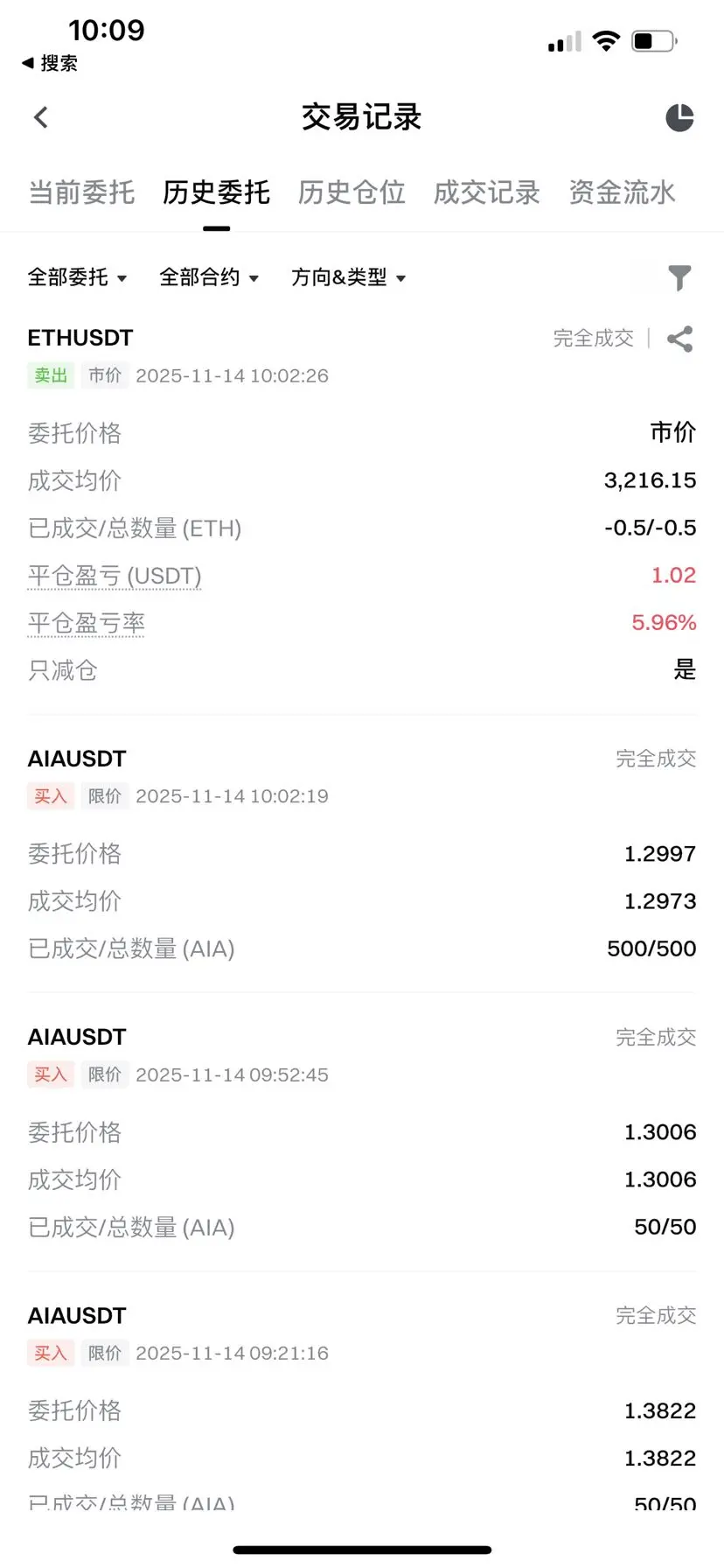The height and width of the screenshot is (1568, 724).
Task: Open the pie chart analysis icon
Action: 679,117
